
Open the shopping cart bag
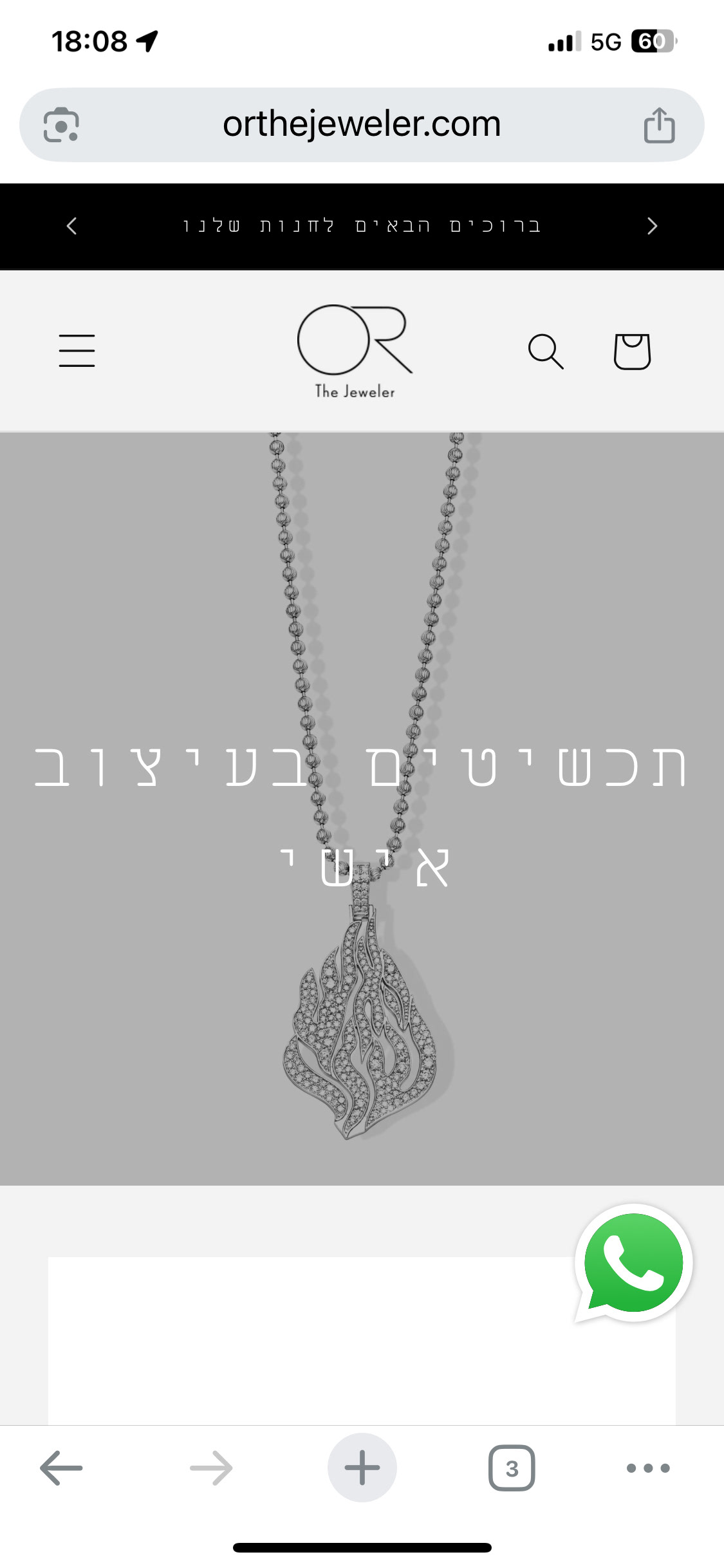632,351
